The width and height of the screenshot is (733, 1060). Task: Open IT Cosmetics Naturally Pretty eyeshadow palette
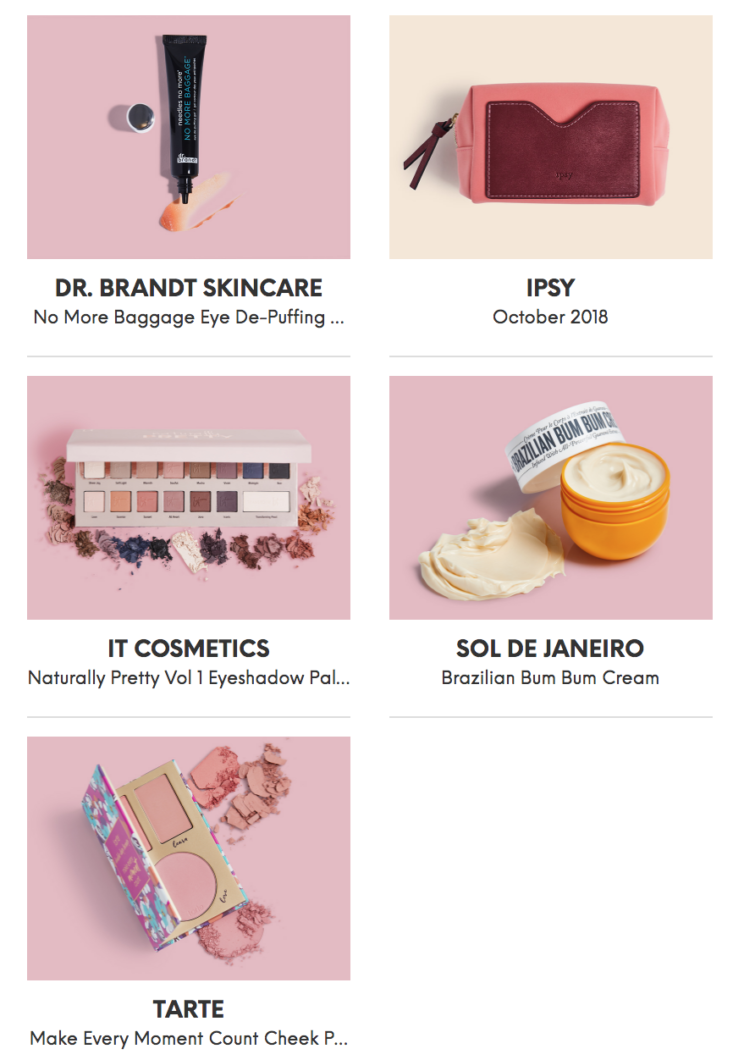pos(188,497)
